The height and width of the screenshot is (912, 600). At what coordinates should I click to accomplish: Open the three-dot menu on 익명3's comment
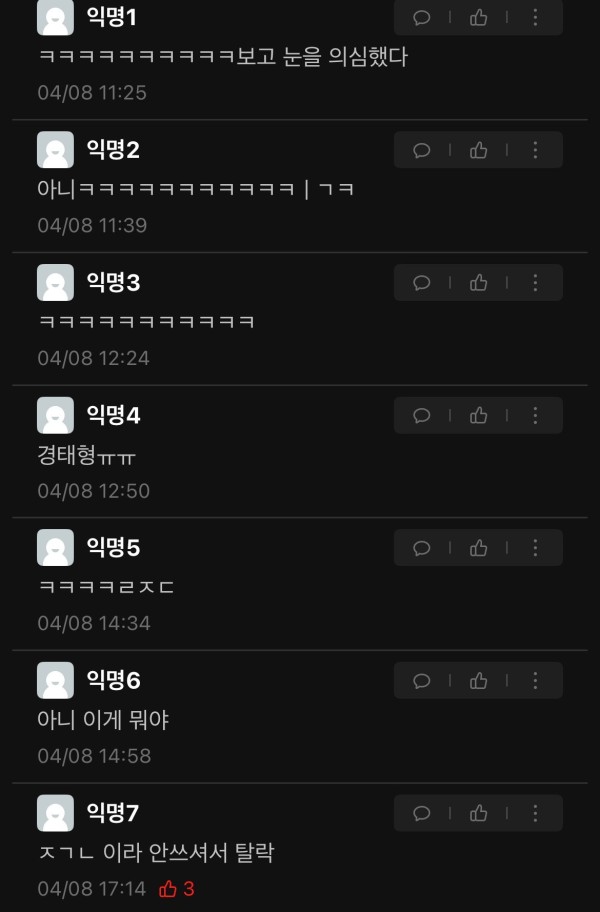click(x=535, y=283)
